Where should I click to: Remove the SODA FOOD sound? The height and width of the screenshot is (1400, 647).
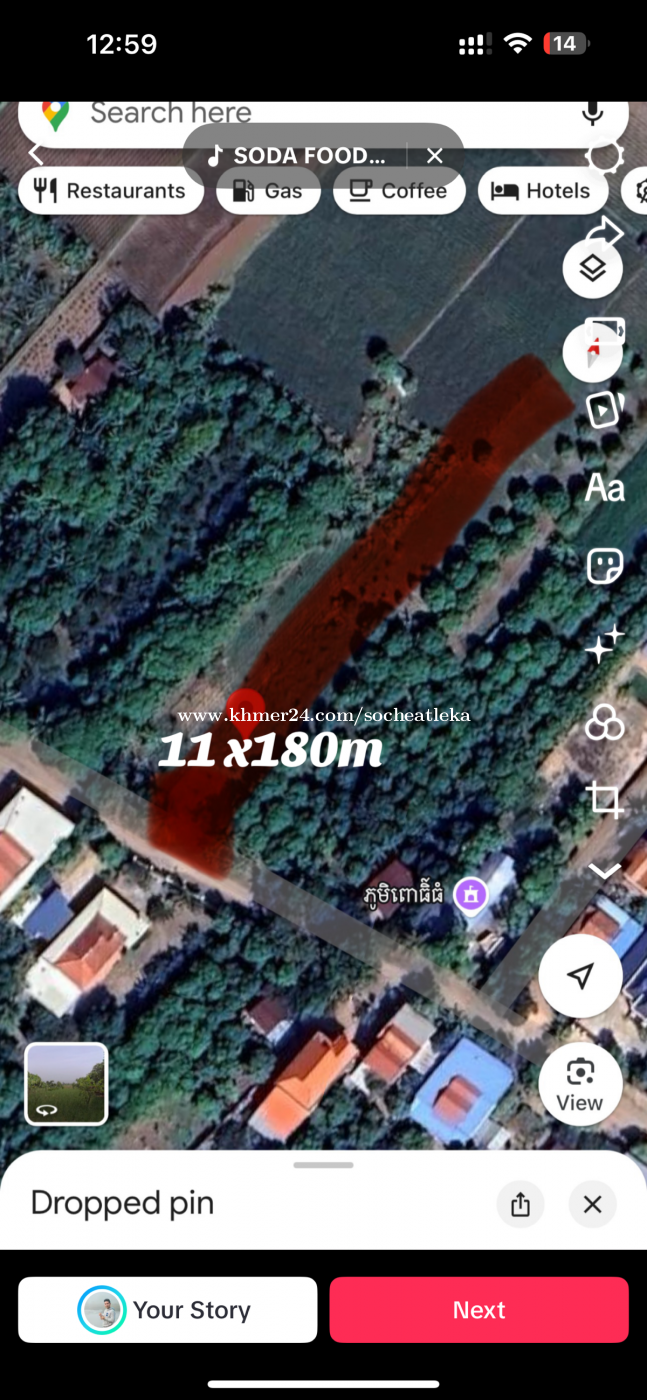434,156
